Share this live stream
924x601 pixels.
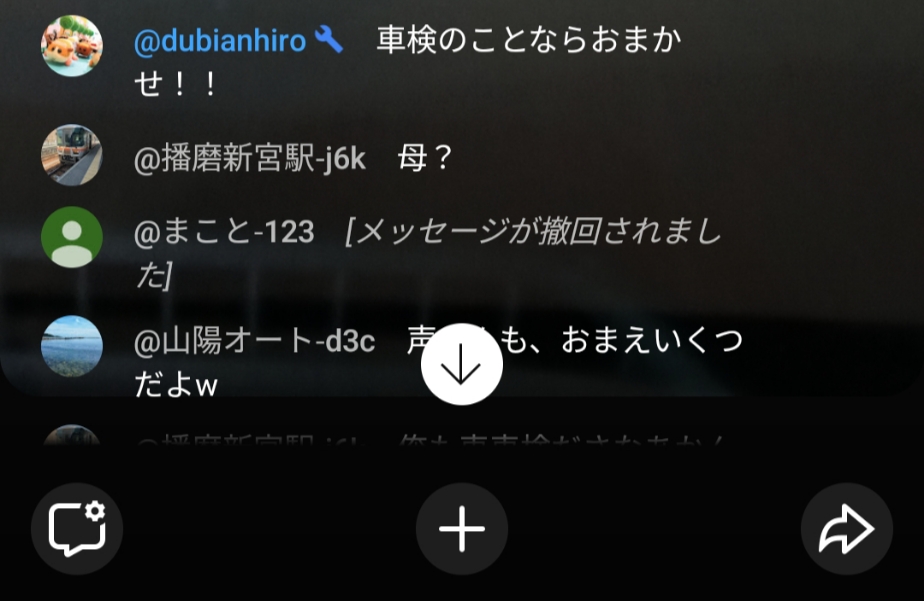[846, 528]
